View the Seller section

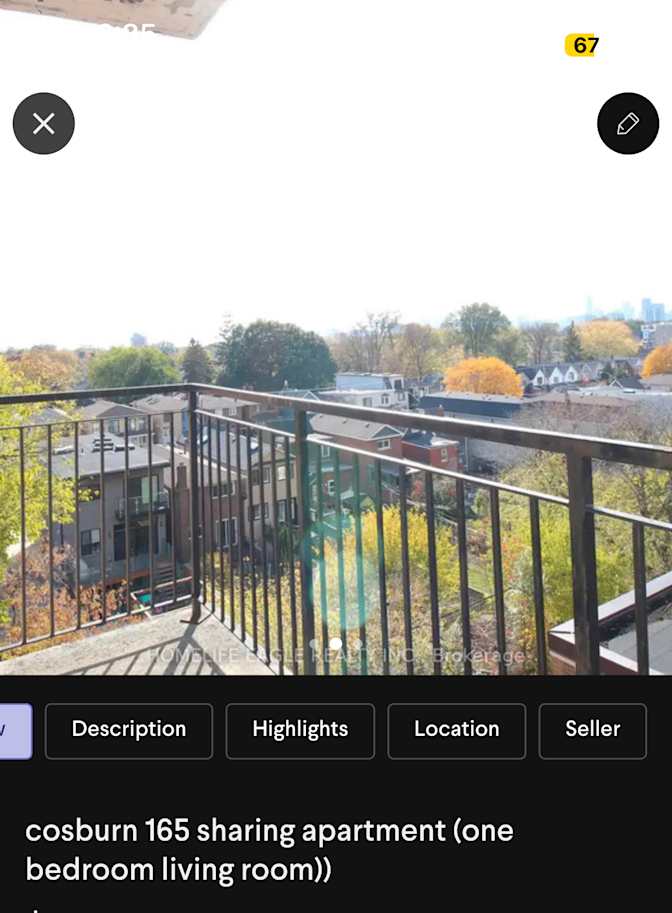592,731
